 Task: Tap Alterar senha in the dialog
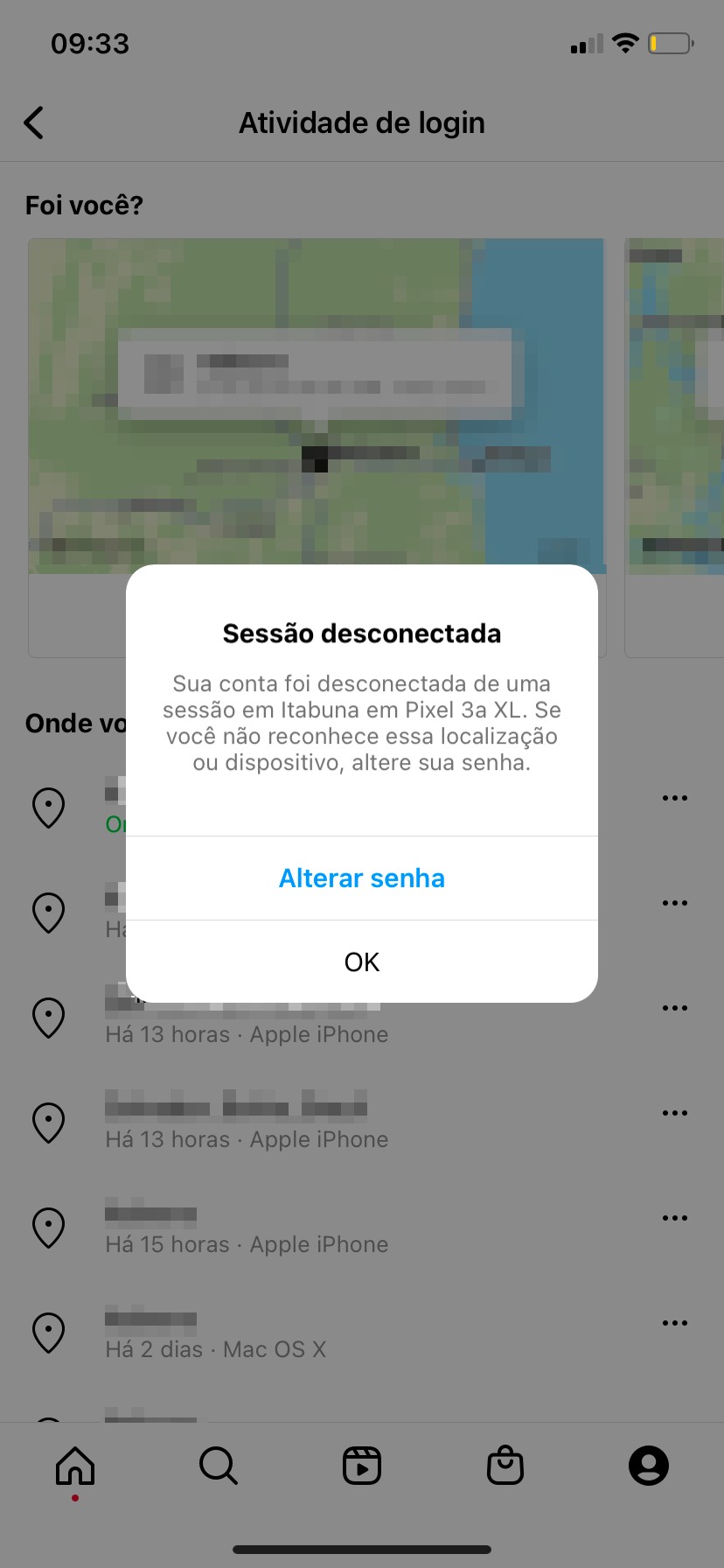pyautogui.click(x=361, y=878)
